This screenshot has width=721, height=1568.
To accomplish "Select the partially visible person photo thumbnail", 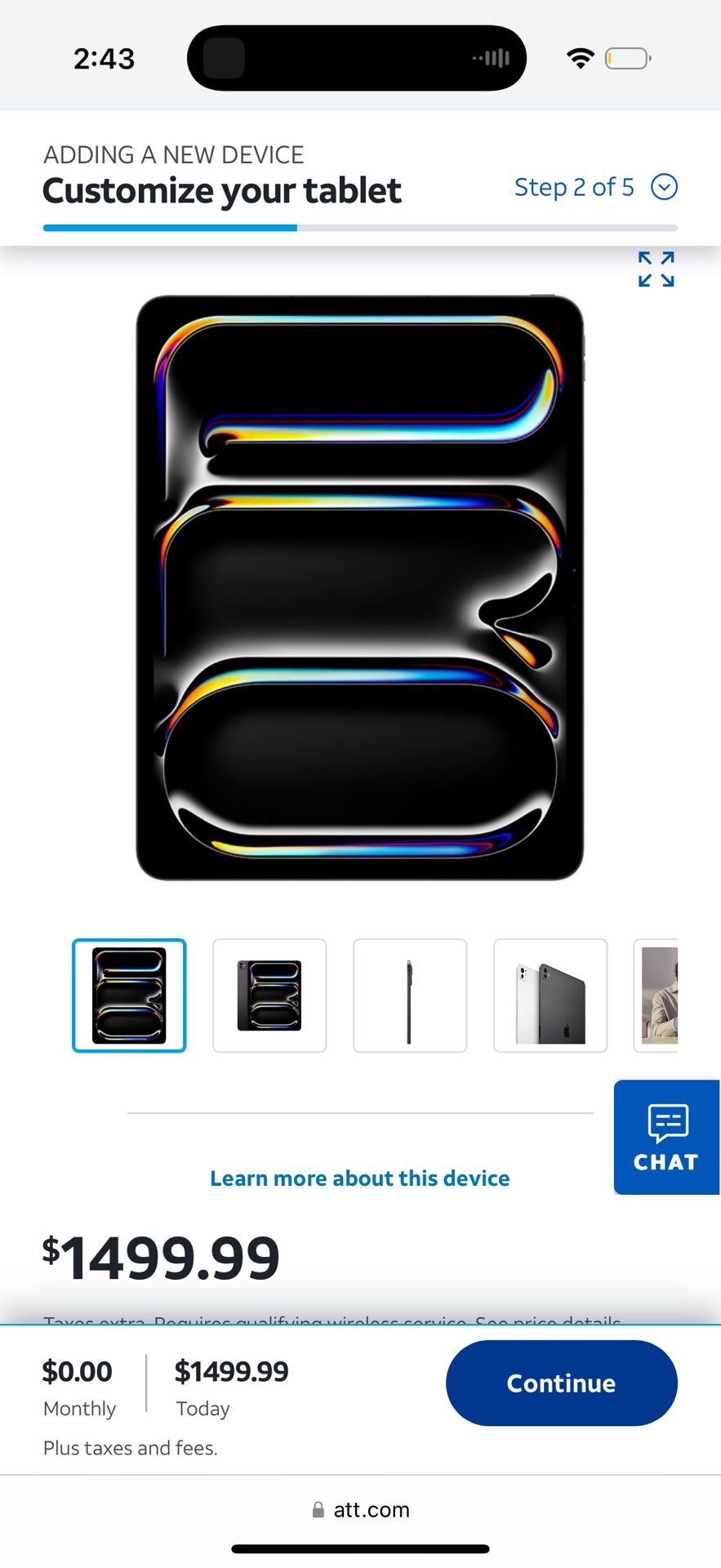I will tap(658, 995).
